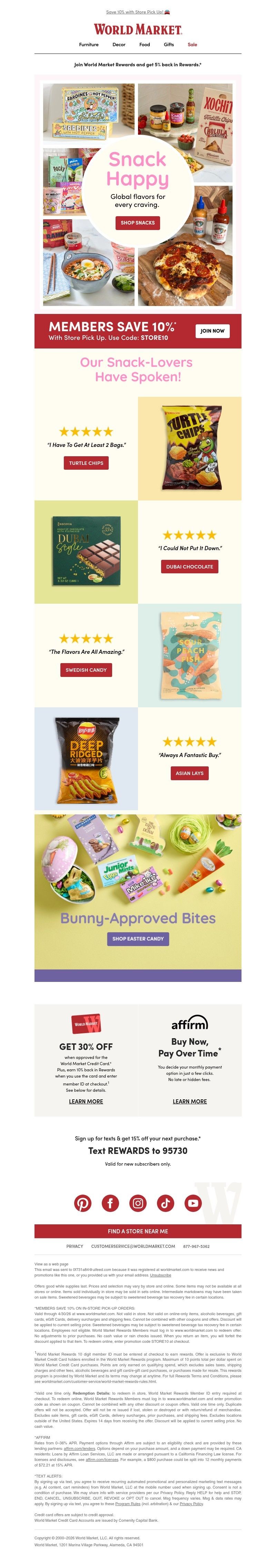Learn more about Affirm payments
The width and height of the screenshot is (276, 1568).
(x=190, y=1118)
